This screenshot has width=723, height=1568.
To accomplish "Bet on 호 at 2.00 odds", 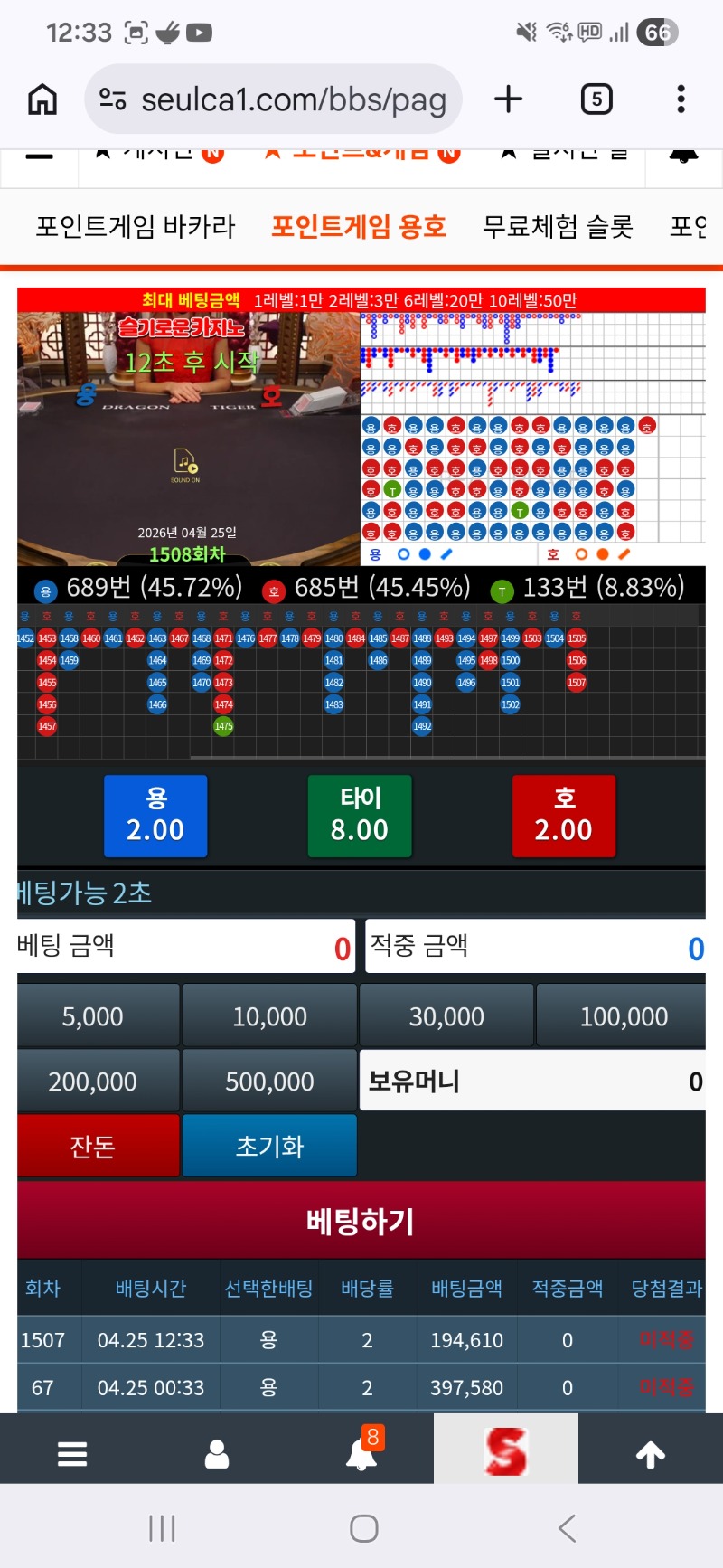I will pos(564,816).
